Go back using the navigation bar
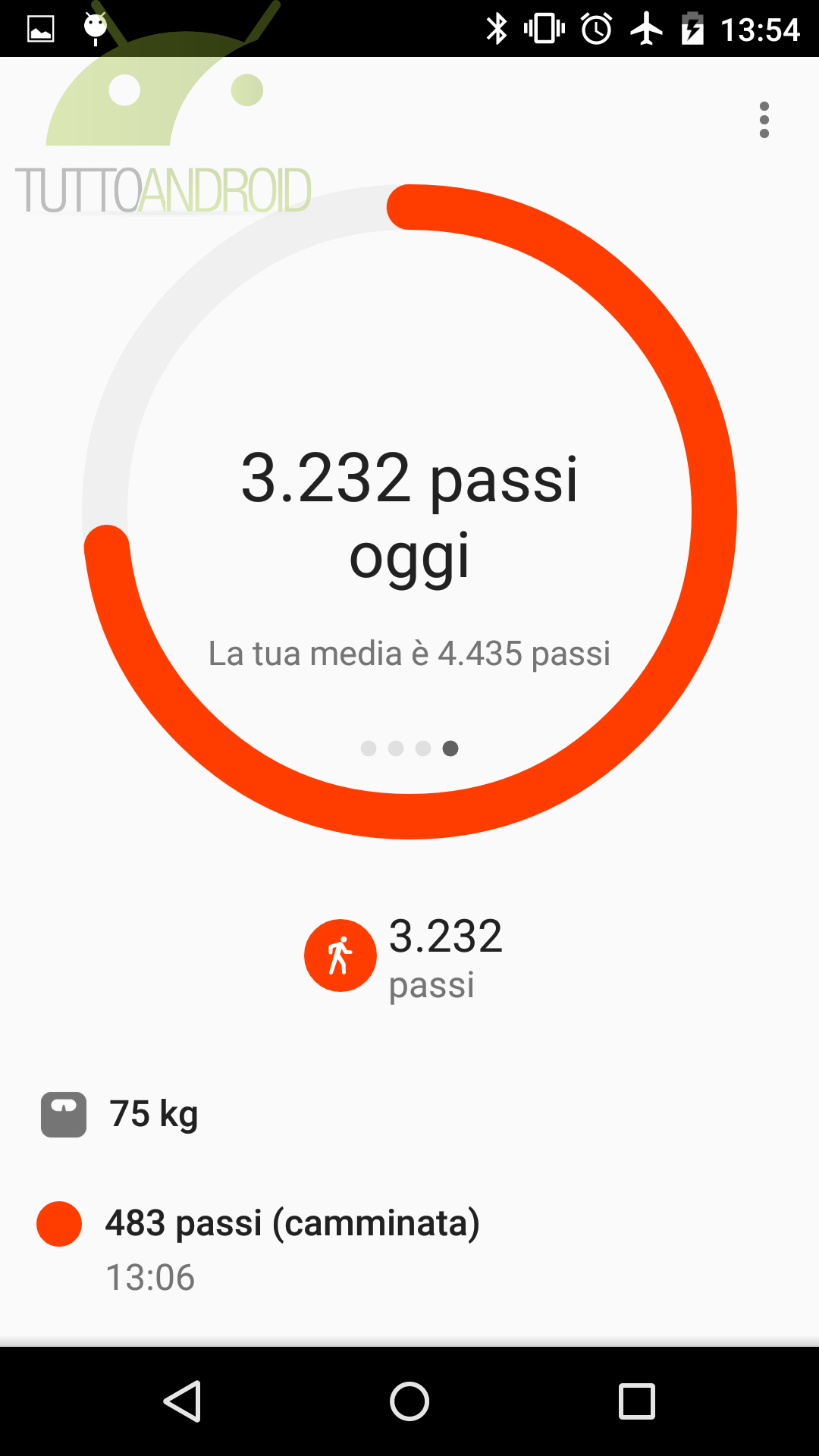This screenshot has width=819, height=1456. pos(182,1401)
